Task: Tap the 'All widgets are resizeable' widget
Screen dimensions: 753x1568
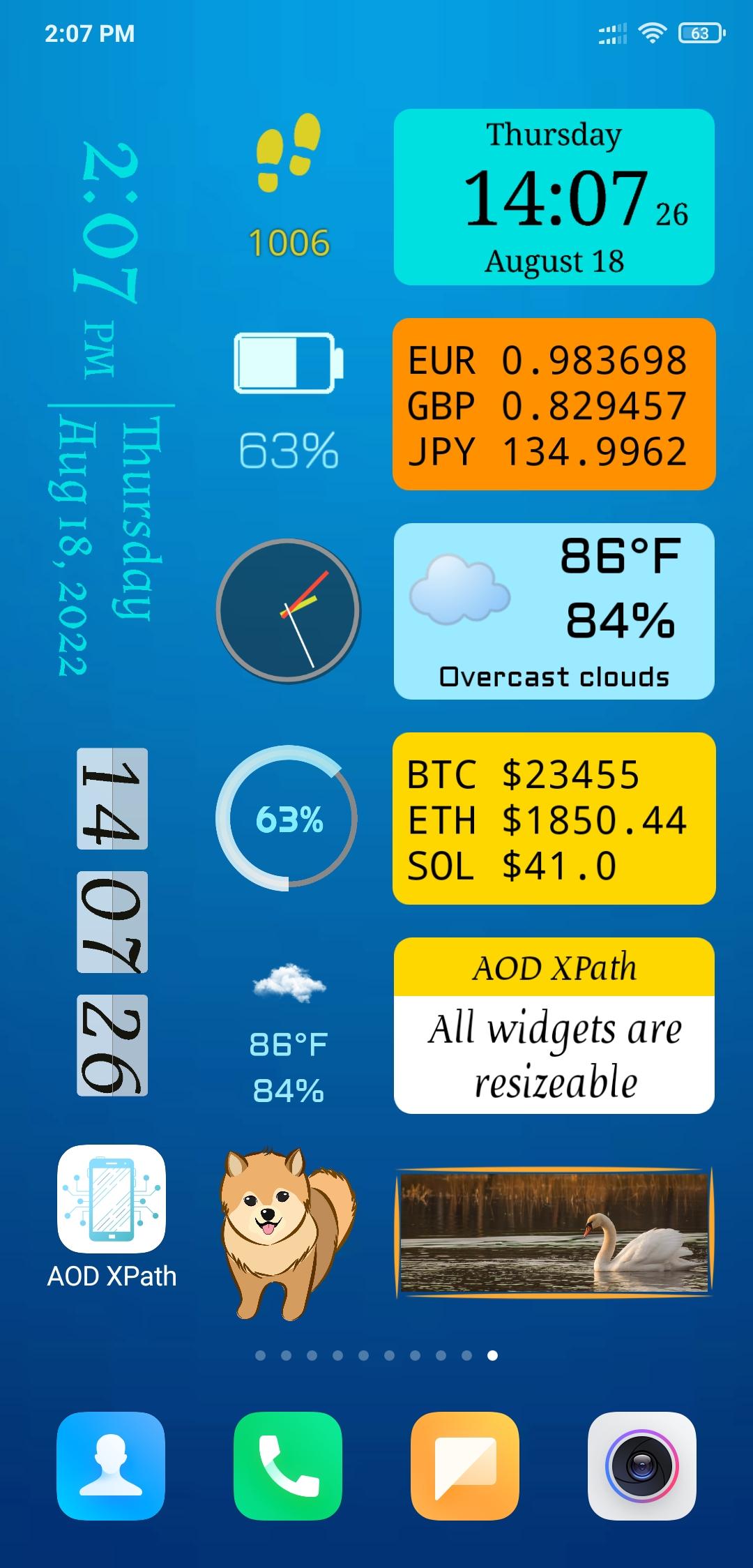Action: [554, 1025]
